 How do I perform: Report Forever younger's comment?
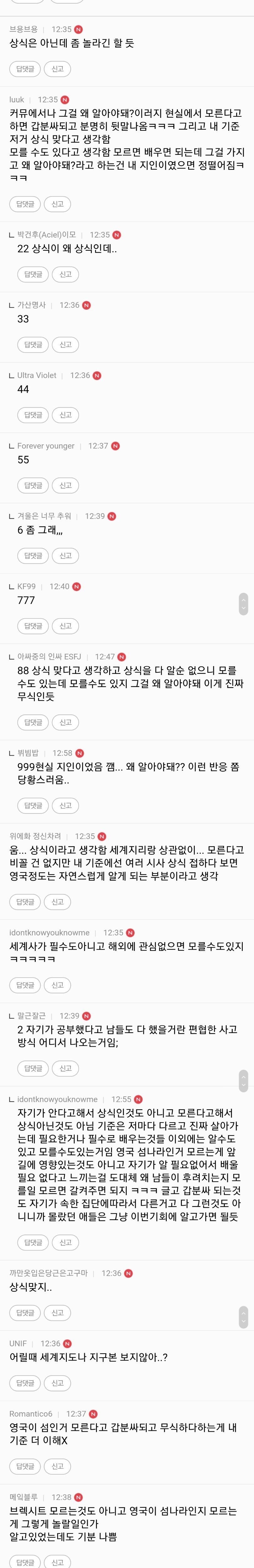coord(65,486)
